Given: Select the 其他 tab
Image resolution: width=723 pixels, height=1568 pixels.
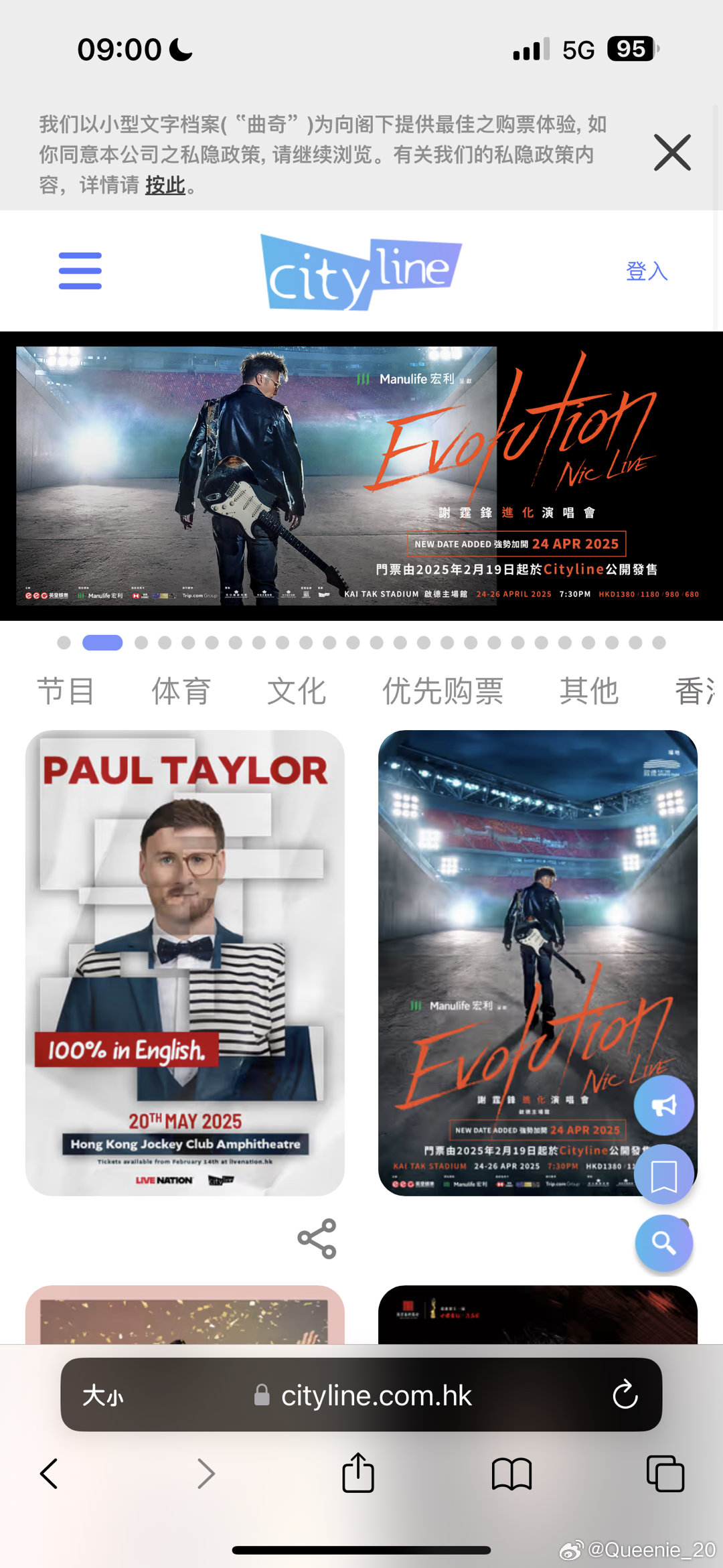Looking at the screenshot, I should 589,691.
